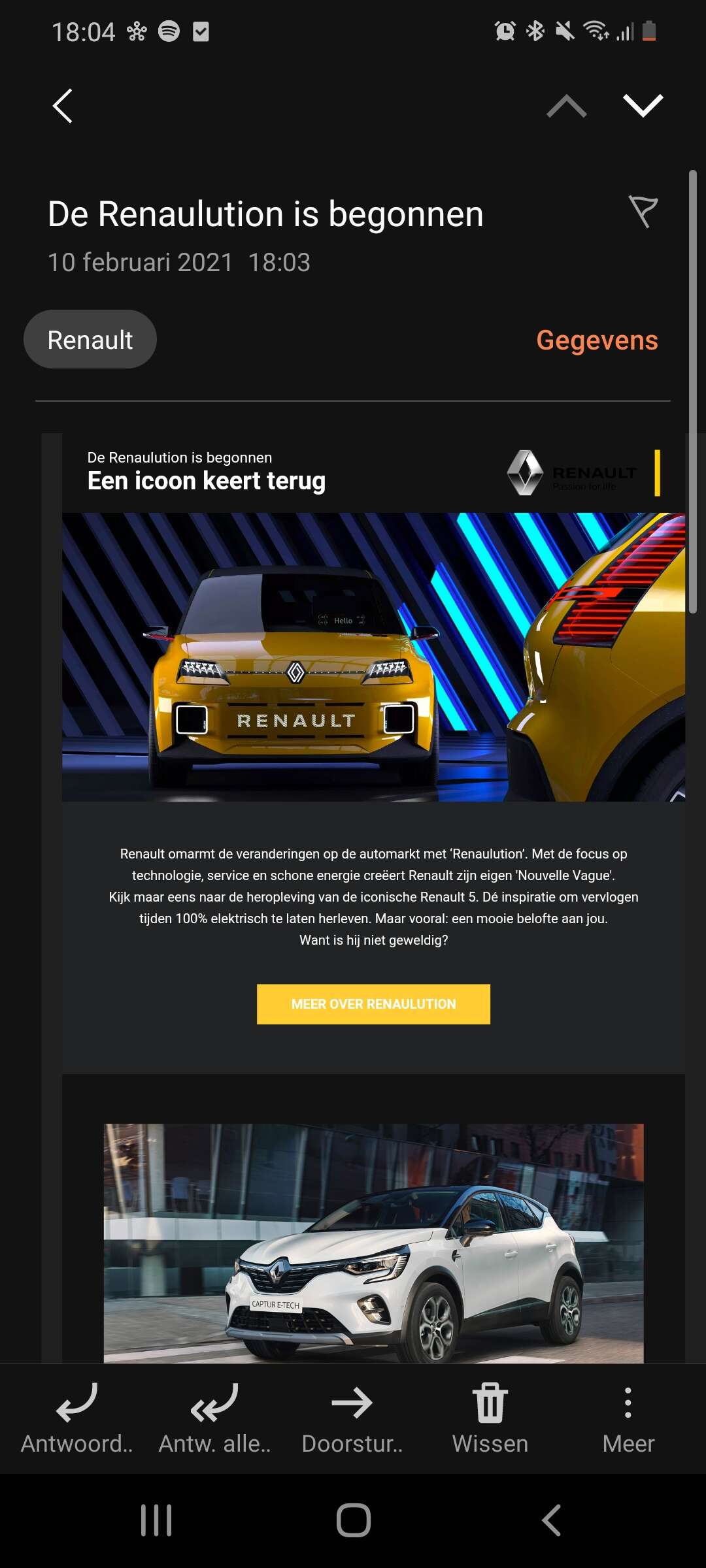
Task: Reply to all with Antw. alle..
Action: click(214, 1419)
